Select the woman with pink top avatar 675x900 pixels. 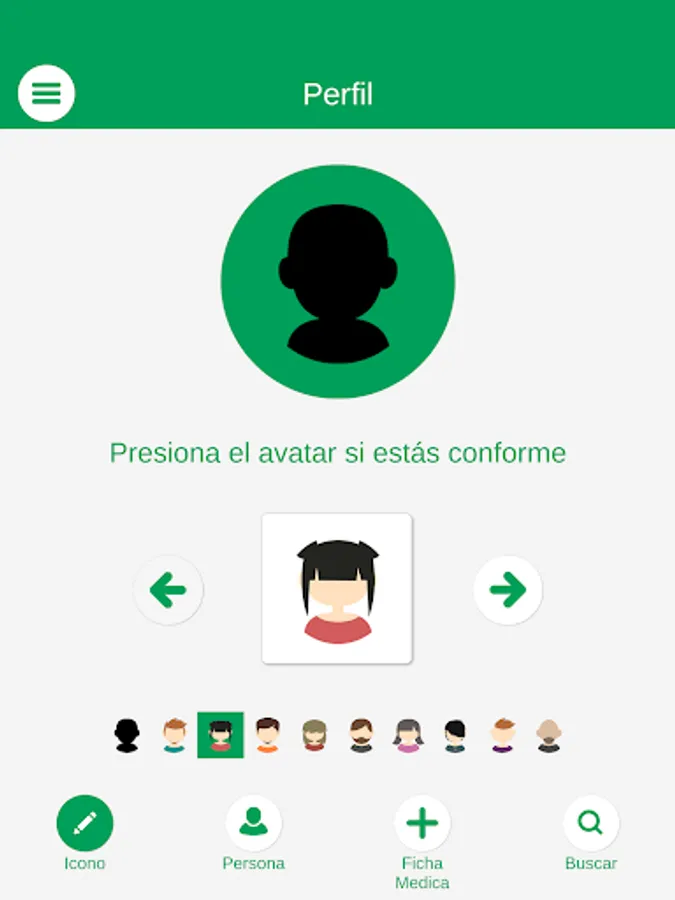pyautogui.click(x=408, y=735)
